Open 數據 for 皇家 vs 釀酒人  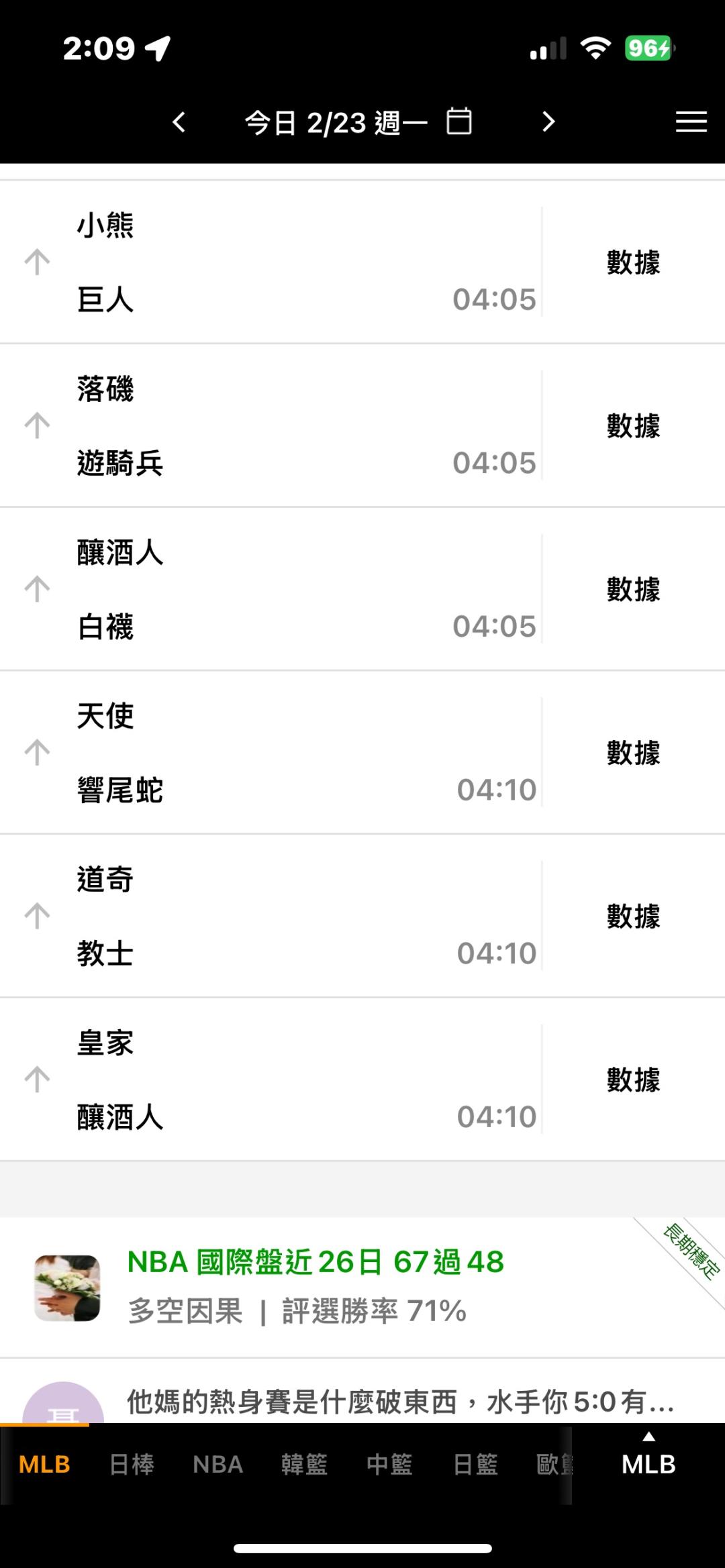point(633,1080)
